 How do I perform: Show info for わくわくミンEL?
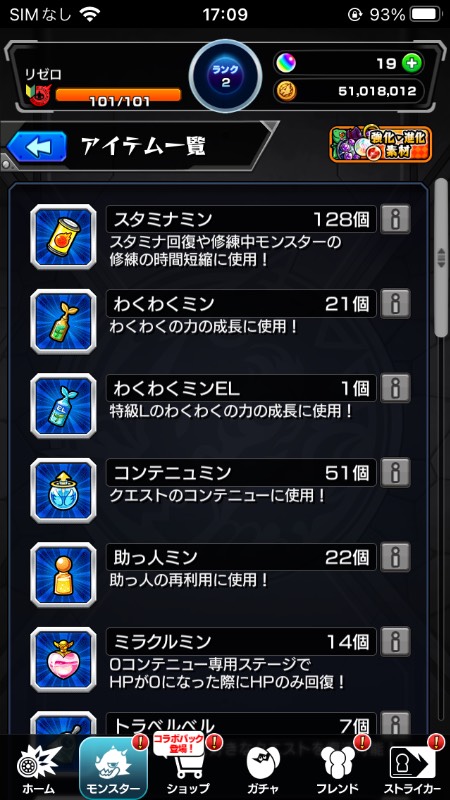395,388
